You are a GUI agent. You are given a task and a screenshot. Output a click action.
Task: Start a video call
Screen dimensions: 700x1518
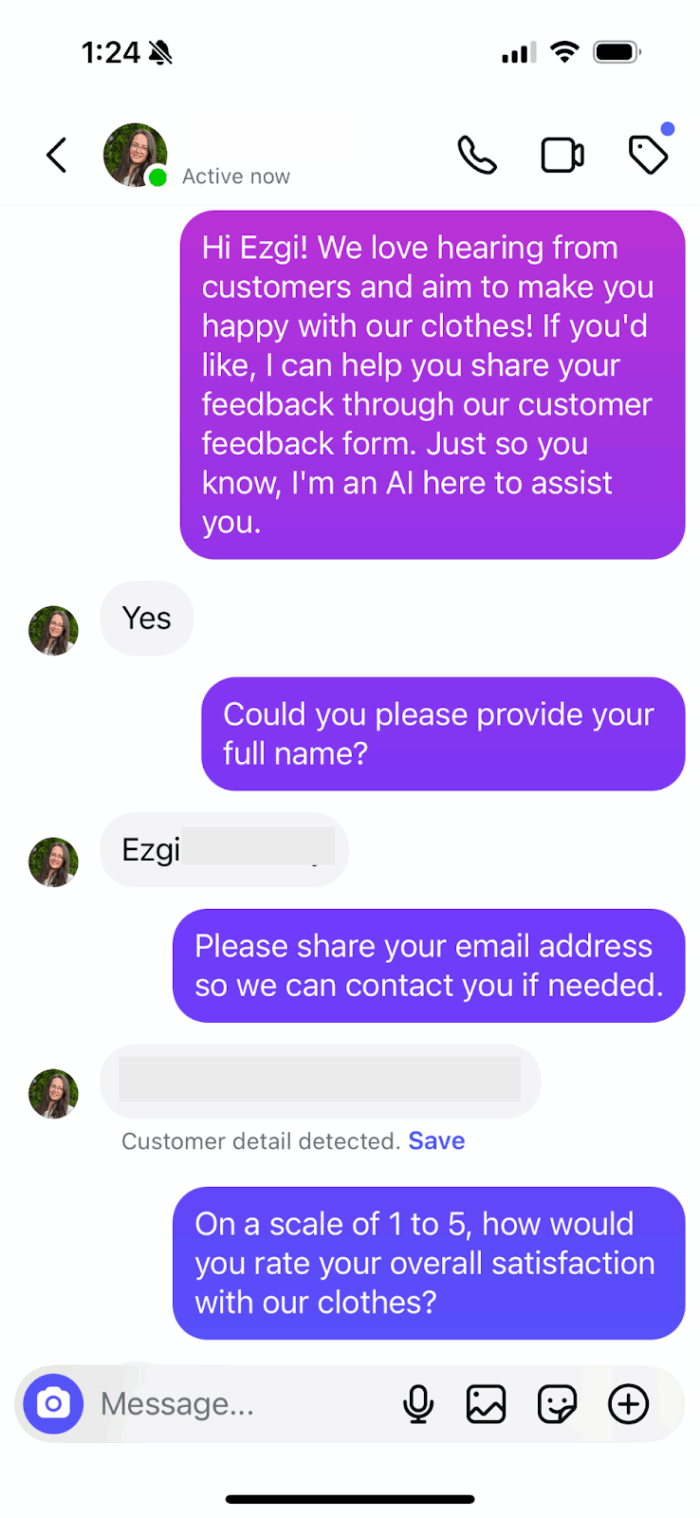562,155
